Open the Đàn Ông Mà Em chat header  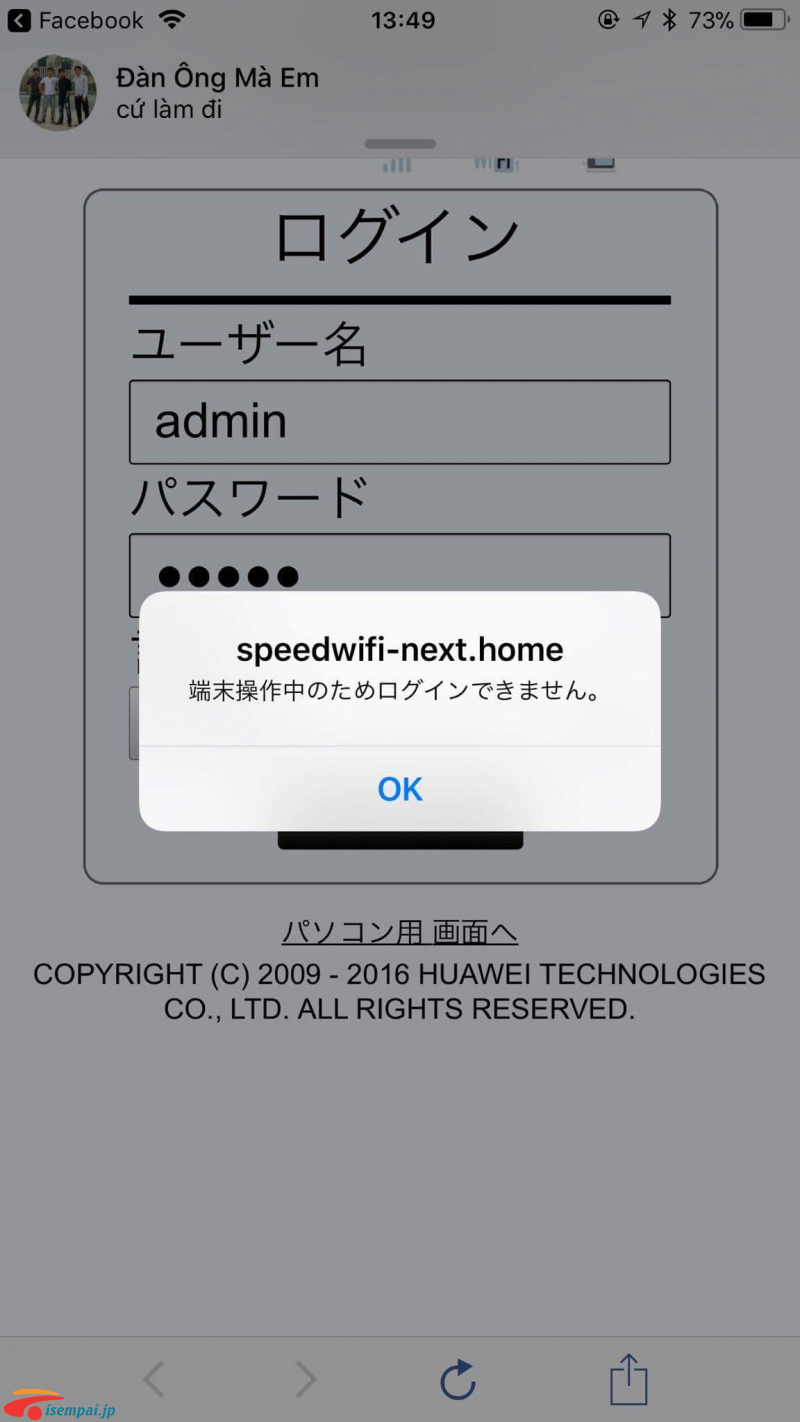coord(170,93)
